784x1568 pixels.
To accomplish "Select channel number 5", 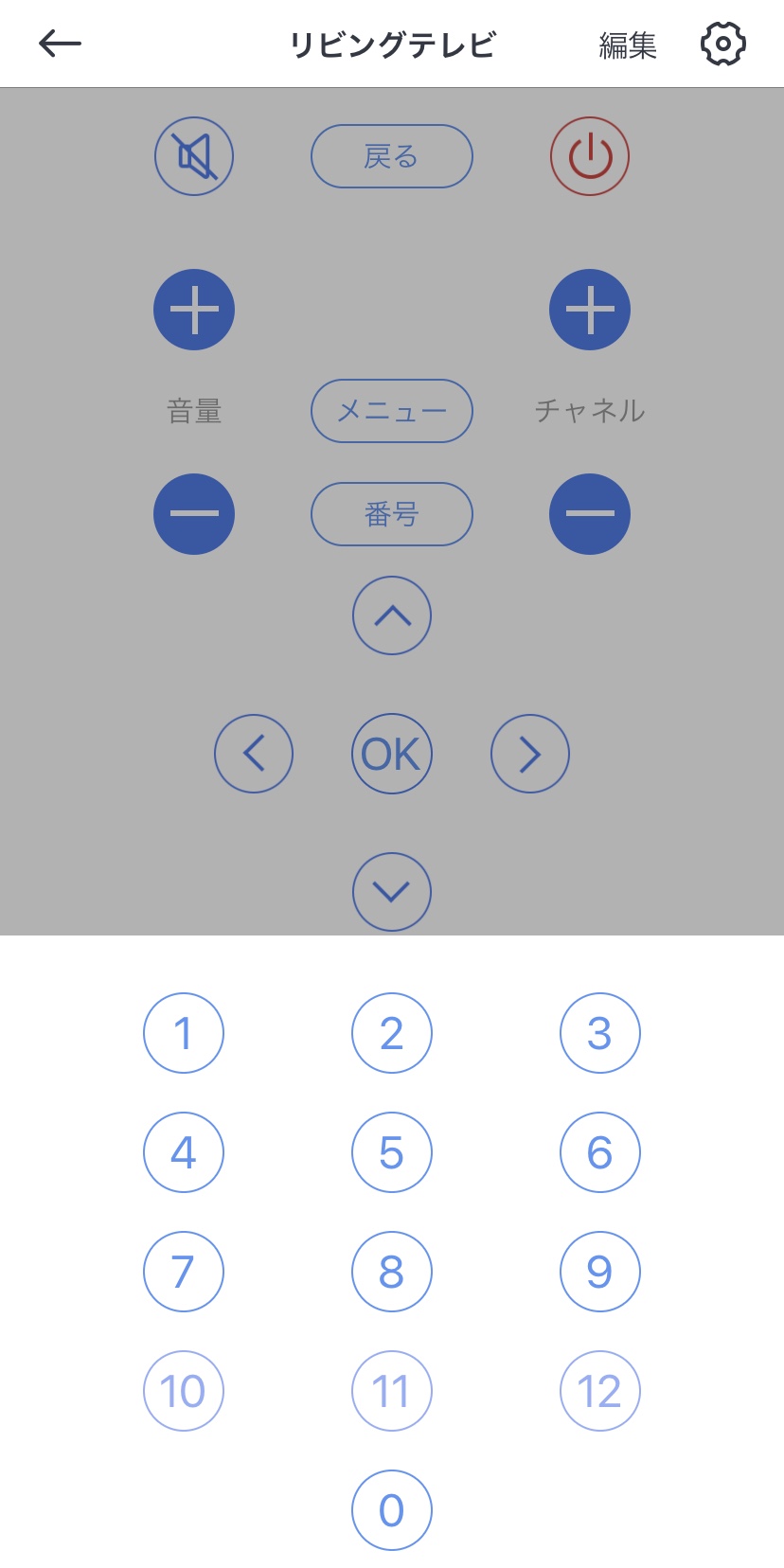I will point(391,1152).
